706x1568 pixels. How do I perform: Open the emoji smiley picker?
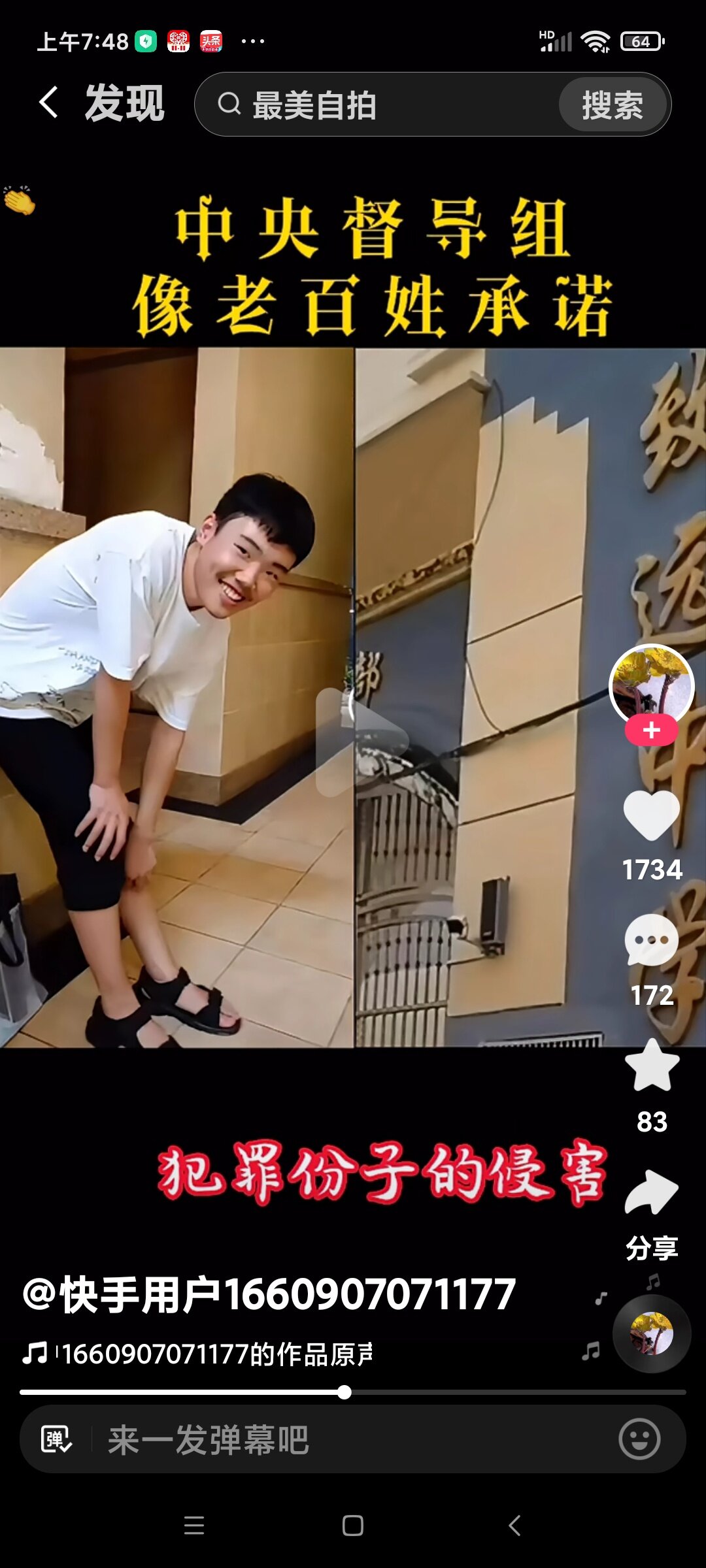(639, 1439)
